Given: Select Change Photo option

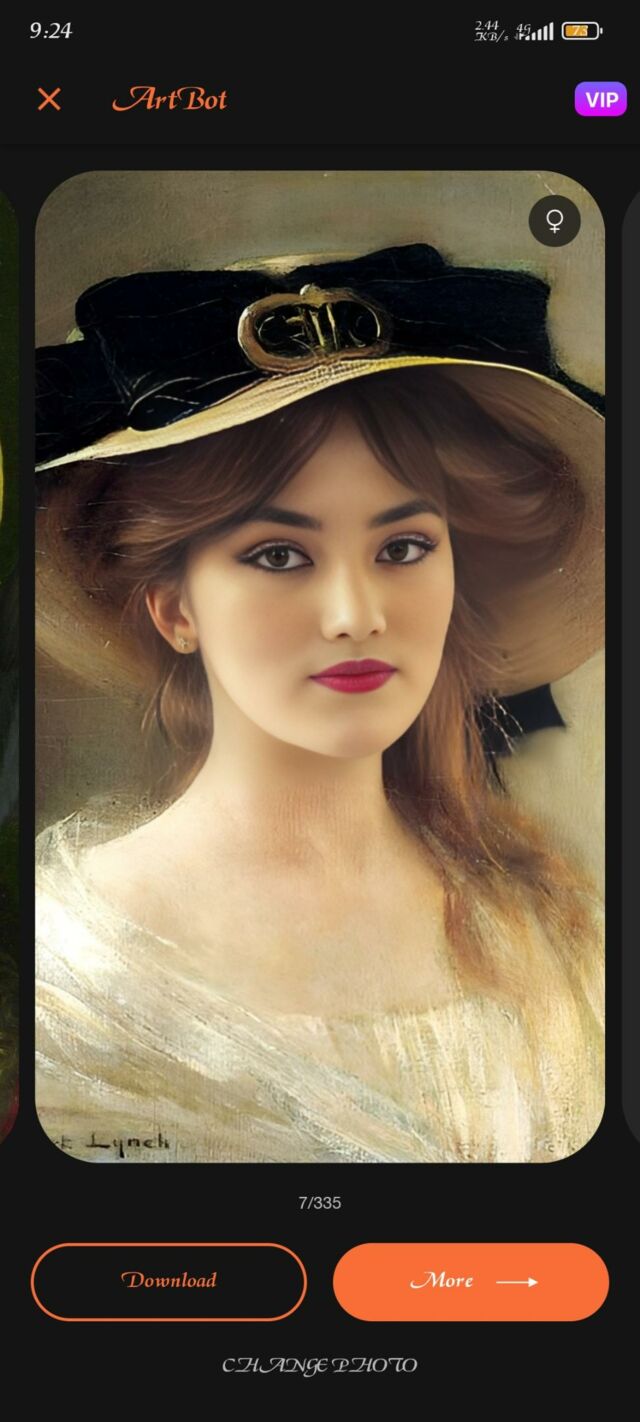Looking at the screenshot, I should [x=319, y=1365].
